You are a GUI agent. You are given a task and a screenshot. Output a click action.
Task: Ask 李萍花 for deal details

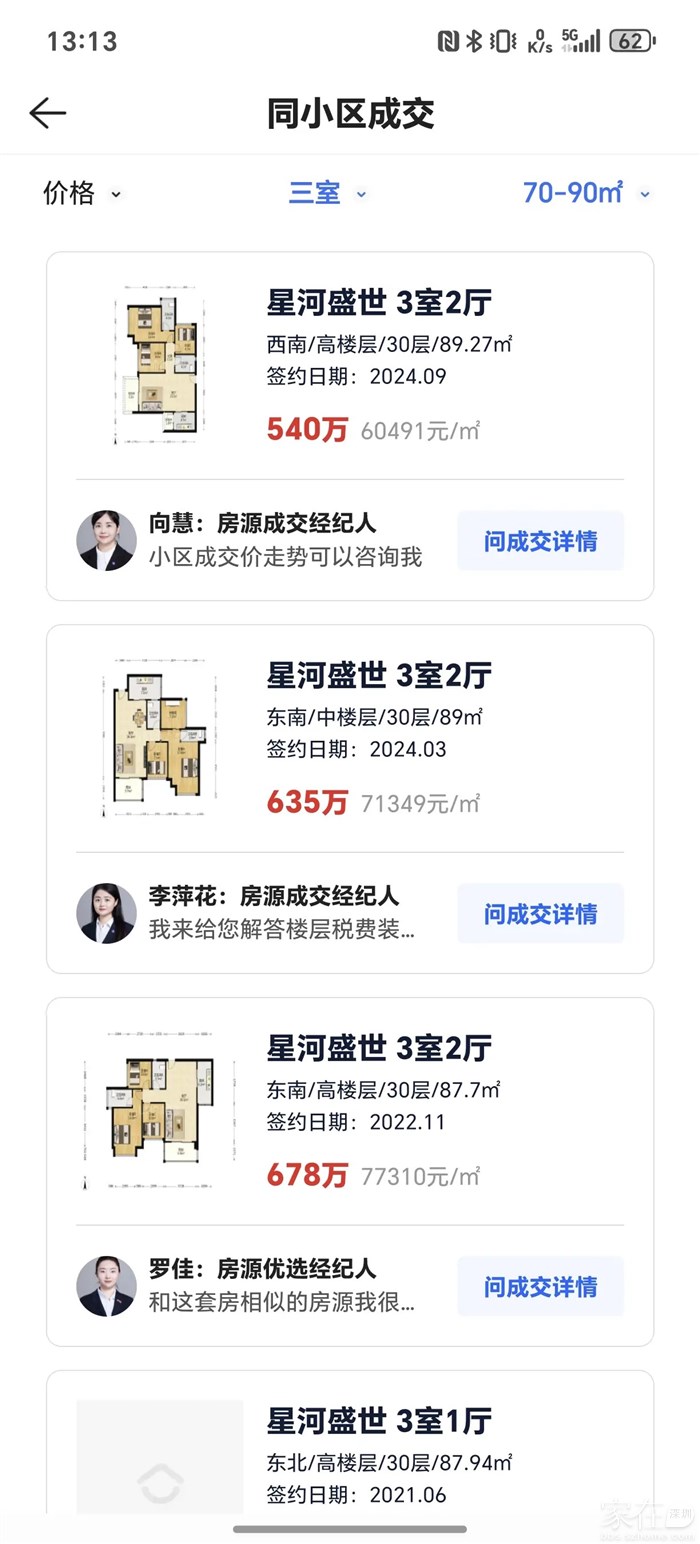(540, 913)
